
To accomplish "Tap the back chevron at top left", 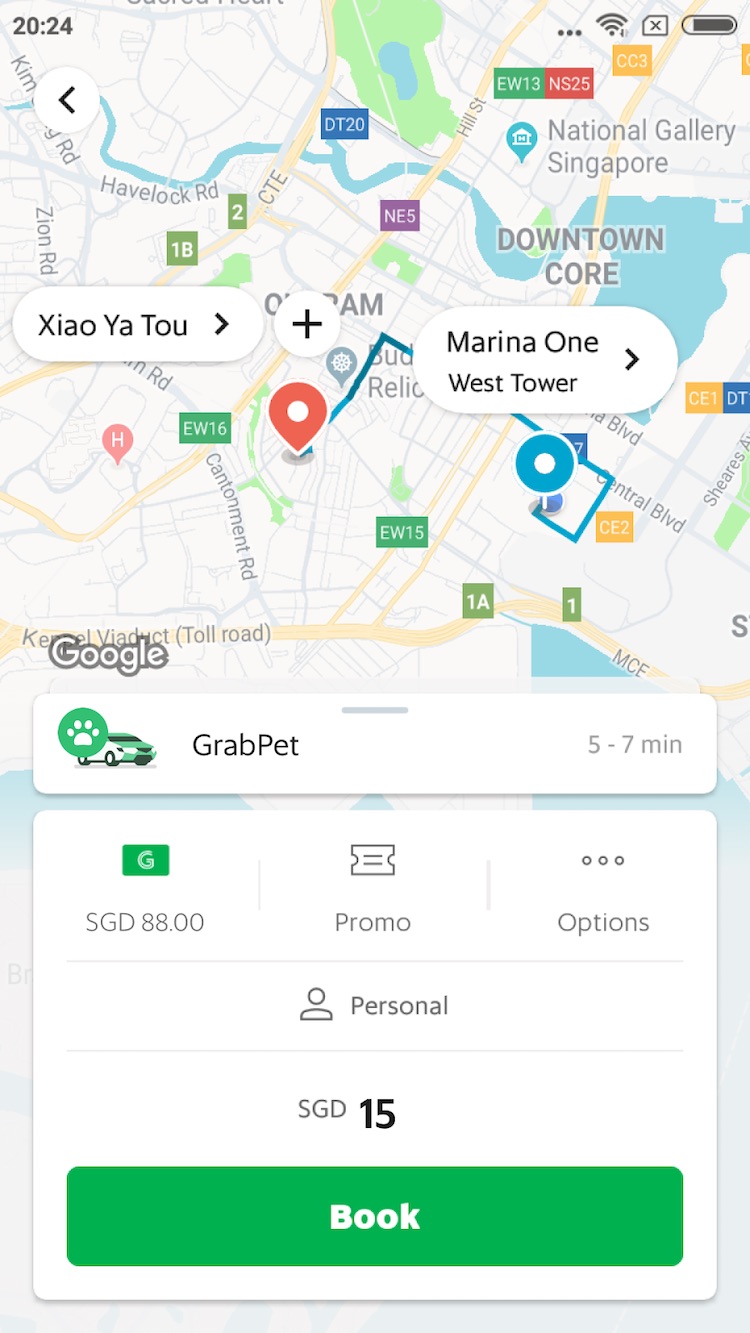I will (66, 100).
